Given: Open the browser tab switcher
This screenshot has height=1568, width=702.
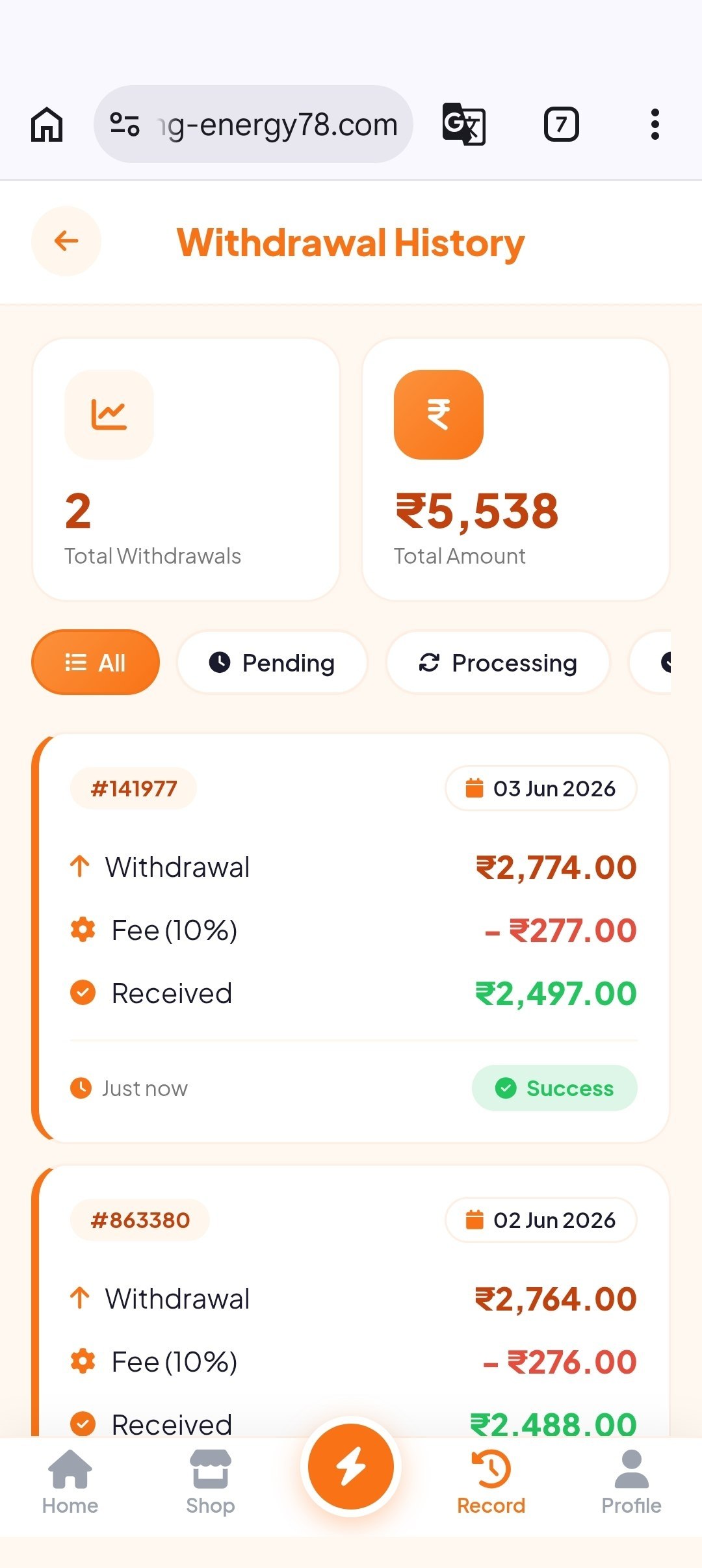Looking at the screenshot, I should pyautogui.click(x=561, y=124).
